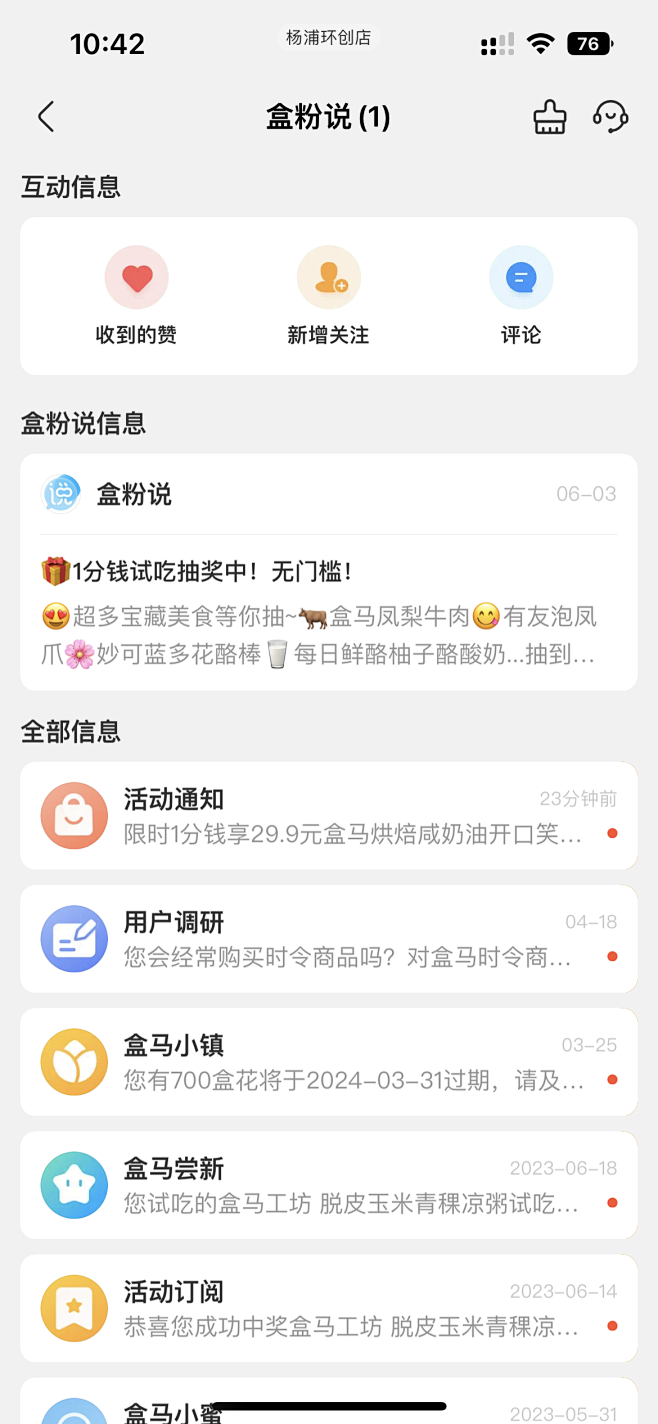The width and height of the screenshot is (658, 1424).
Task: Clear unread messages with the broom icon
Action: [x=549, y=117]
